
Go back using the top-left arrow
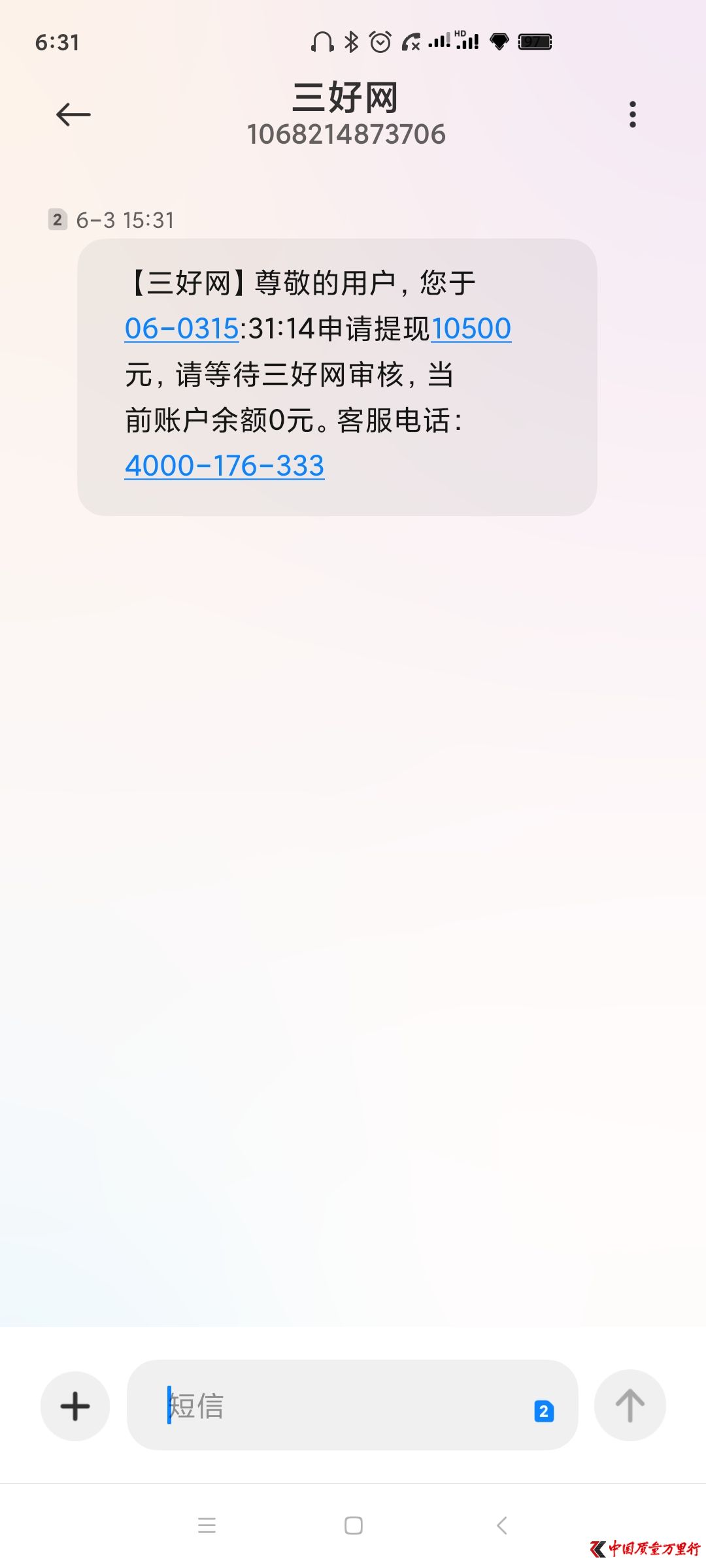73,115
